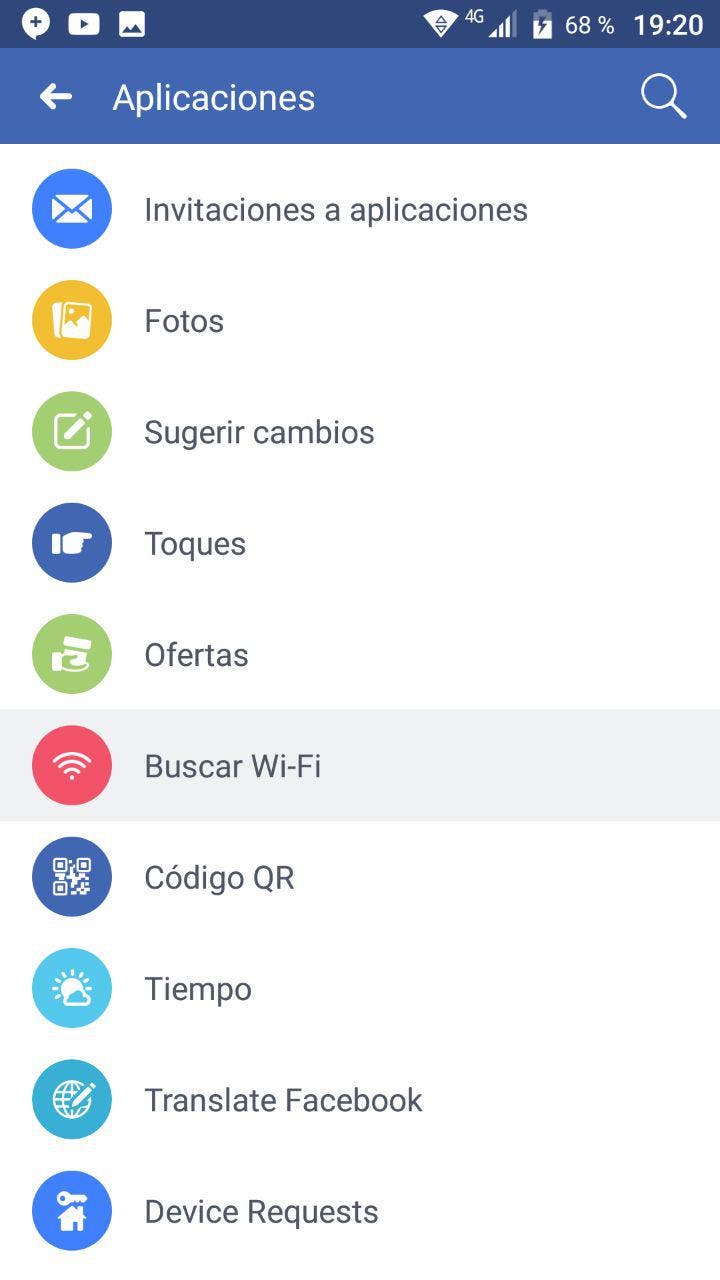Image resolution: width=720 pixels, height=1280 pixels.
Task: Open the Código QR tool
Action: tap(219, 878)
